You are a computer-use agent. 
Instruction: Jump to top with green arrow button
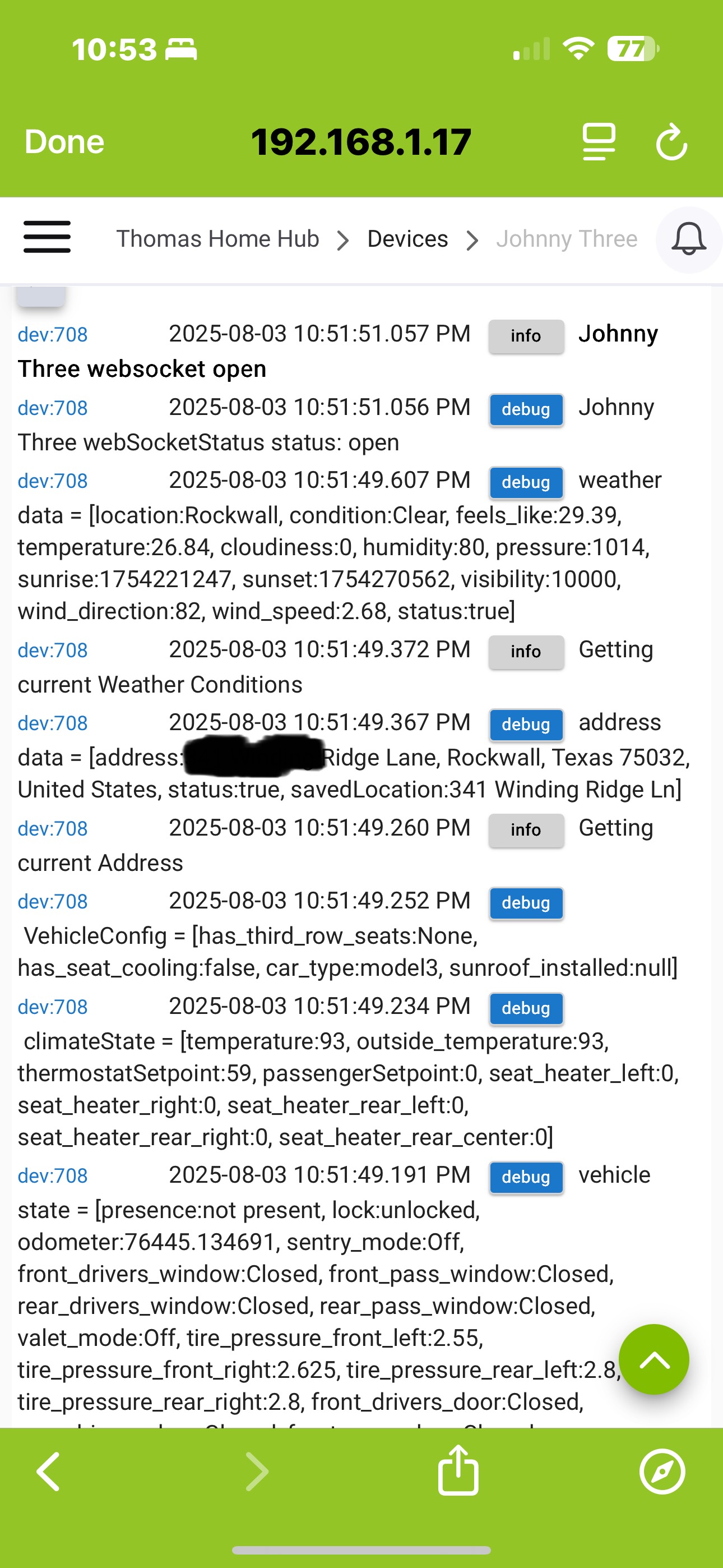pos(654,1359)
